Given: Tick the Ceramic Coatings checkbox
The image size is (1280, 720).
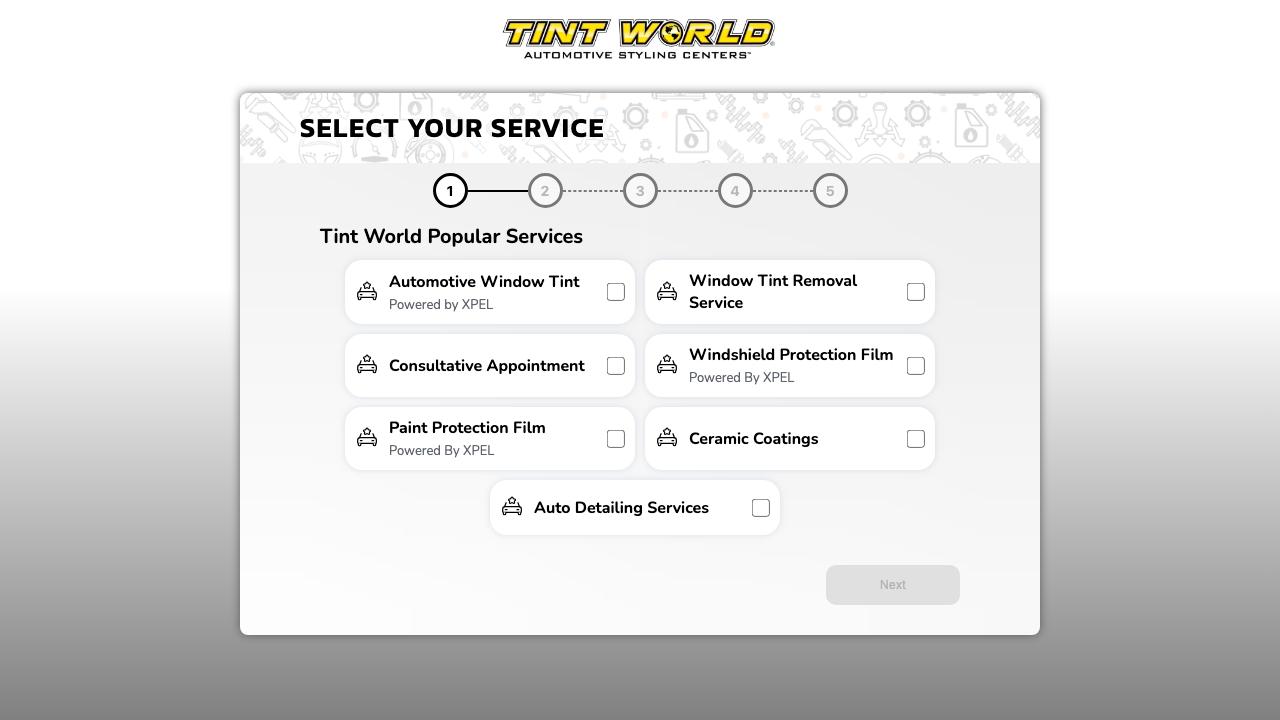Looking at the screenshot, I should click(x=916, y=439).
